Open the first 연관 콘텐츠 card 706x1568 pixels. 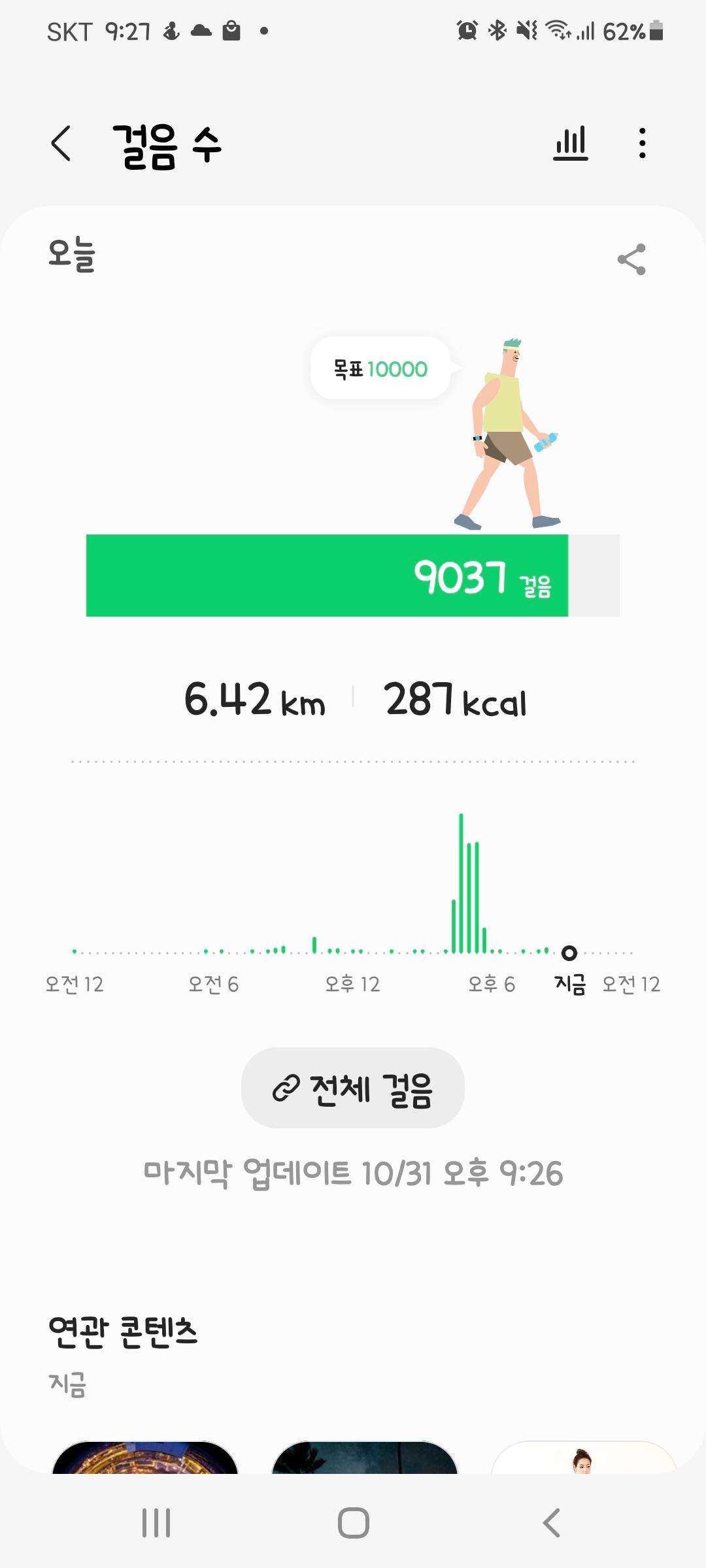[144, 1457]
